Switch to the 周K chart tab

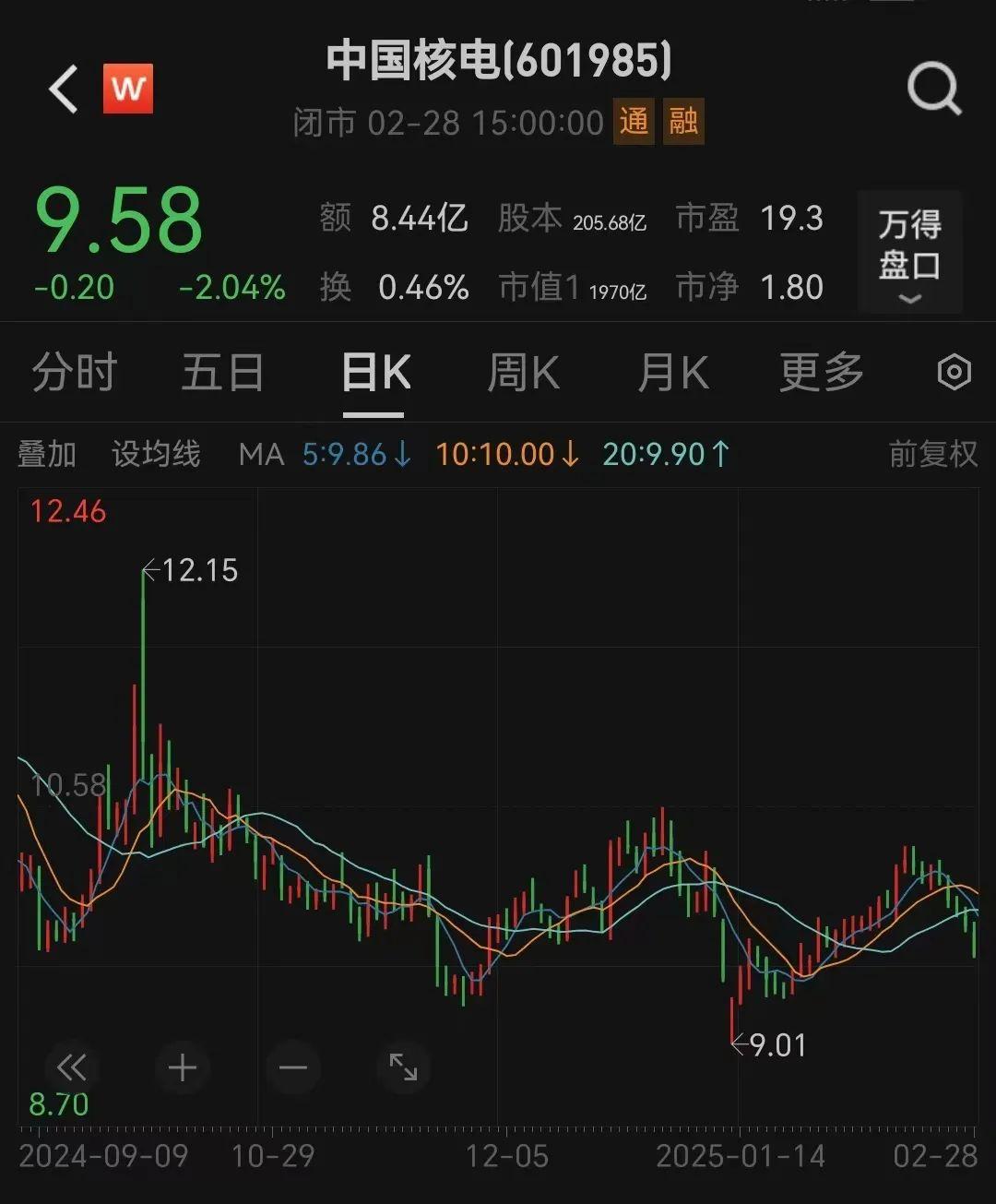(x=523, y=374)
